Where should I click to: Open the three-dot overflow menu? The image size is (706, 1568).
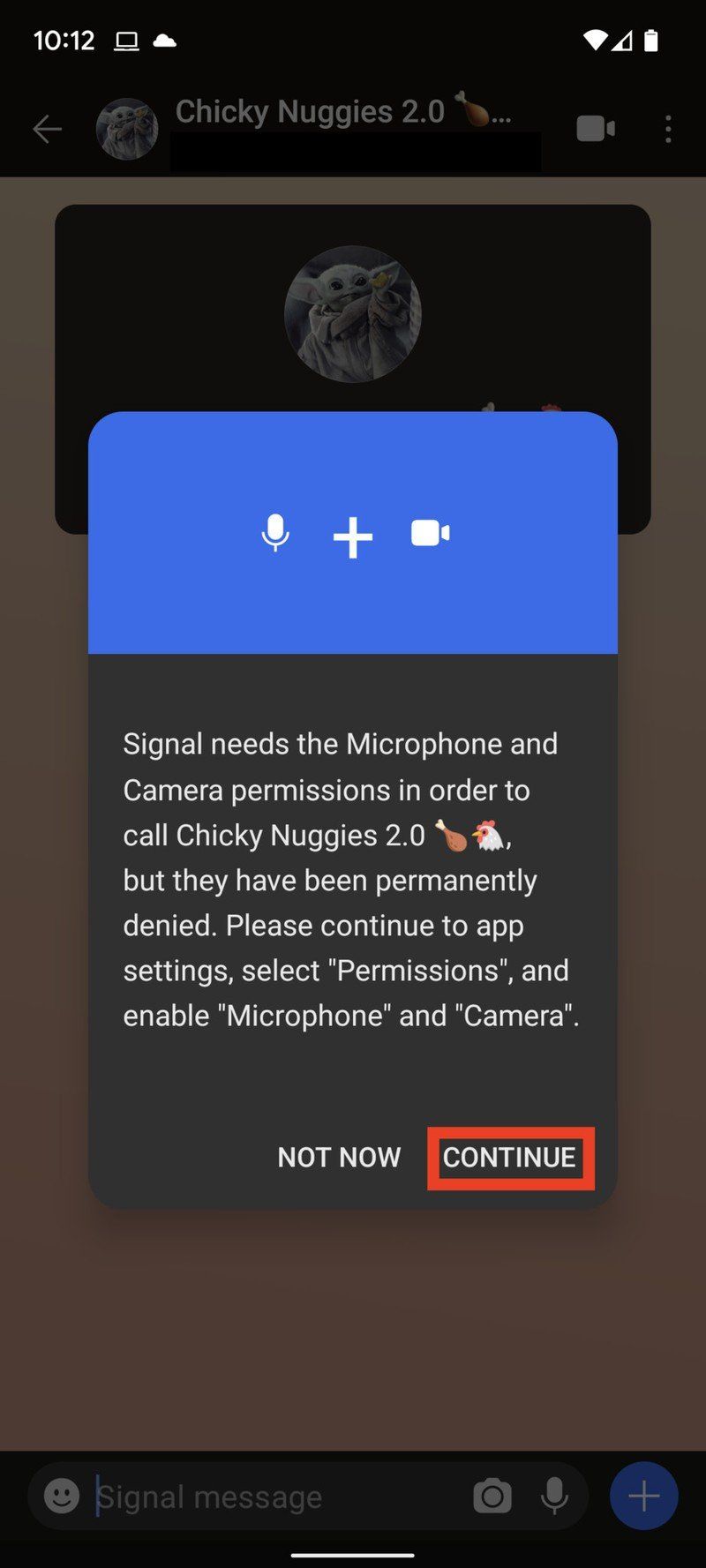click(668, 129)
